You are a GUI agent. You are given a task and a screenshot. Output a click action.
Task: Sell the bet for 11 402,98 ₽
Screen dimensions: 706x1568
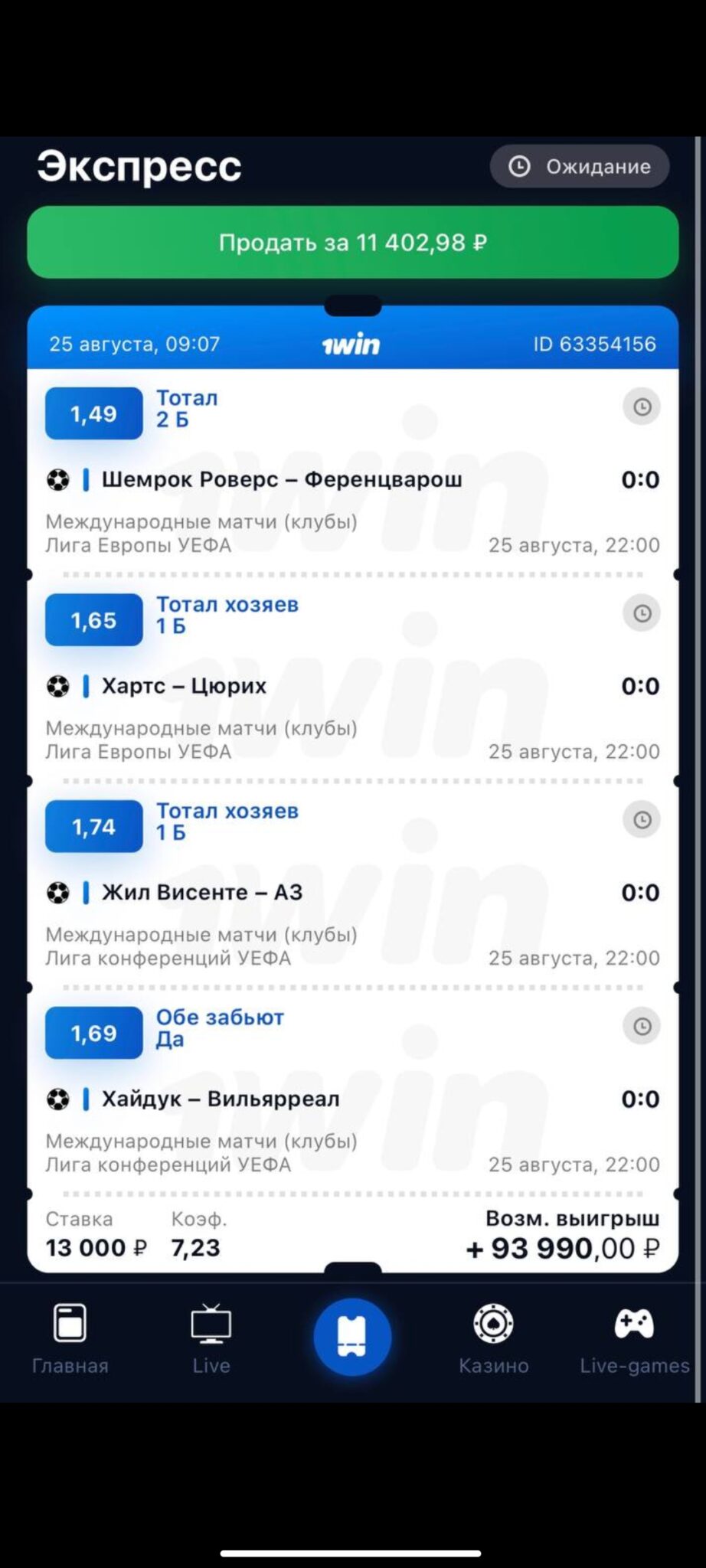click(x=353, y=242)
